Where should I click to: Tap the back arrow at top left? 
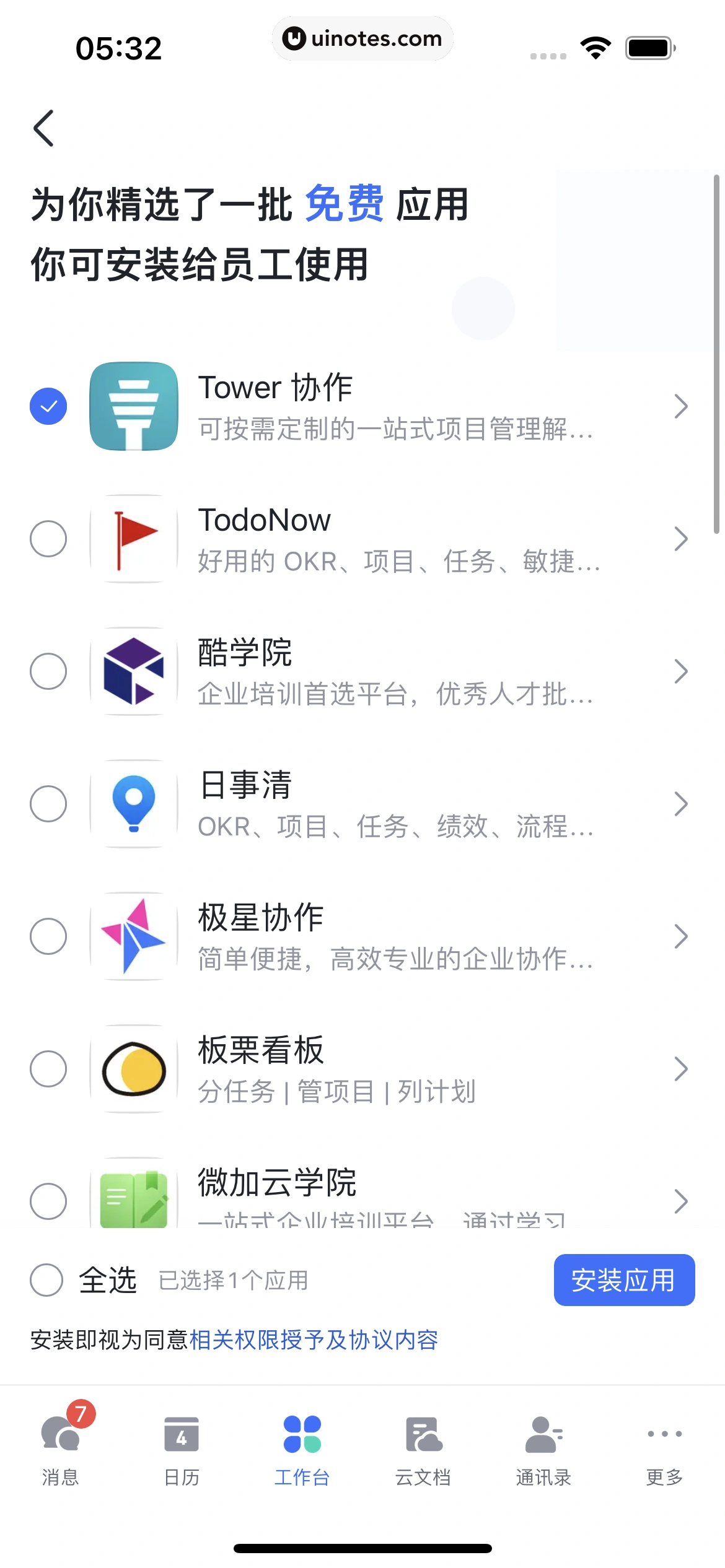click(45, 128)
